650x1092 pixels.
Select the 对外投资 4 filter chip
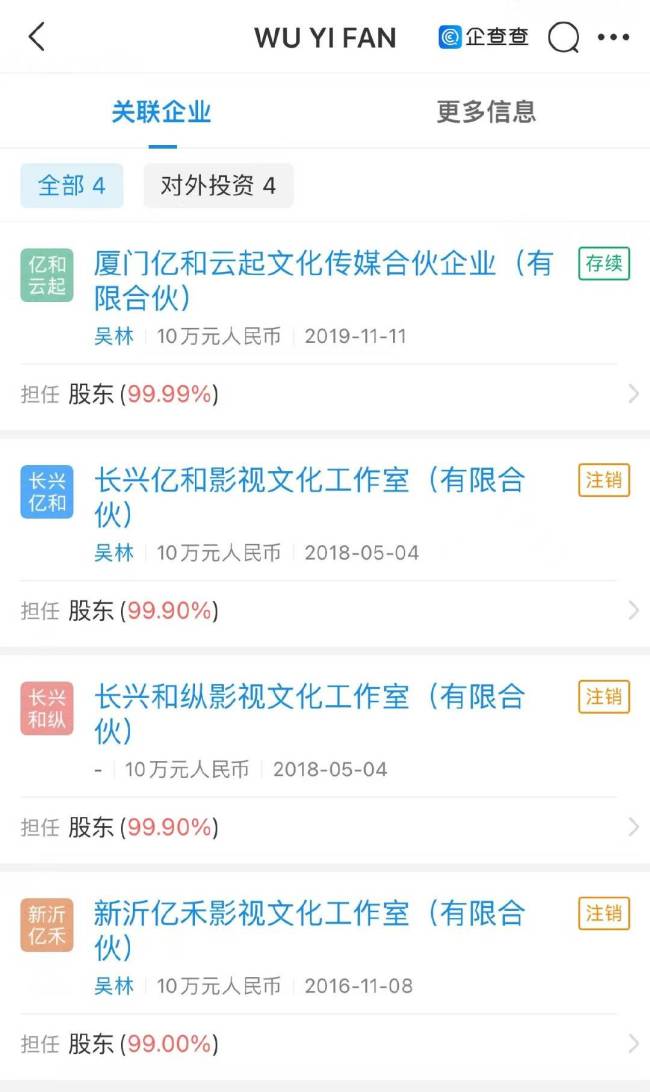point(218,186)
